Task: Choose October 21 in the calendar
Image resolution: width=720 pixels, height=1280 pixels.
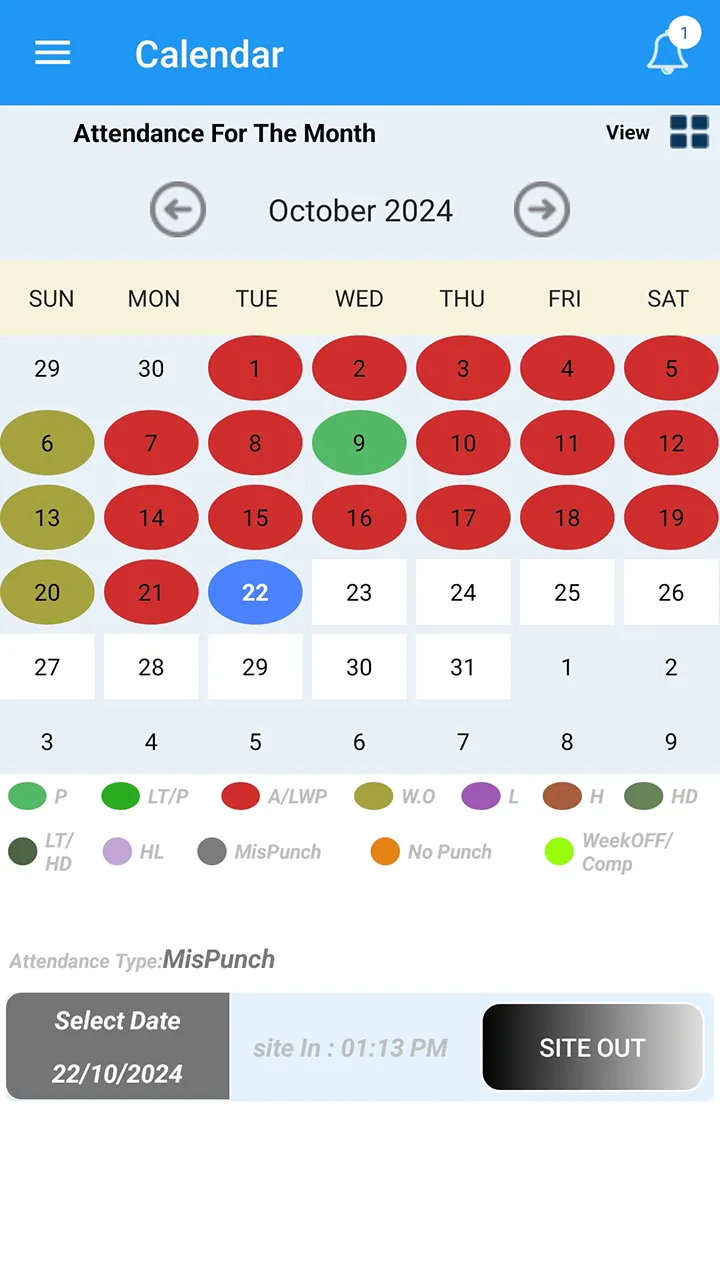Action: 151,592
